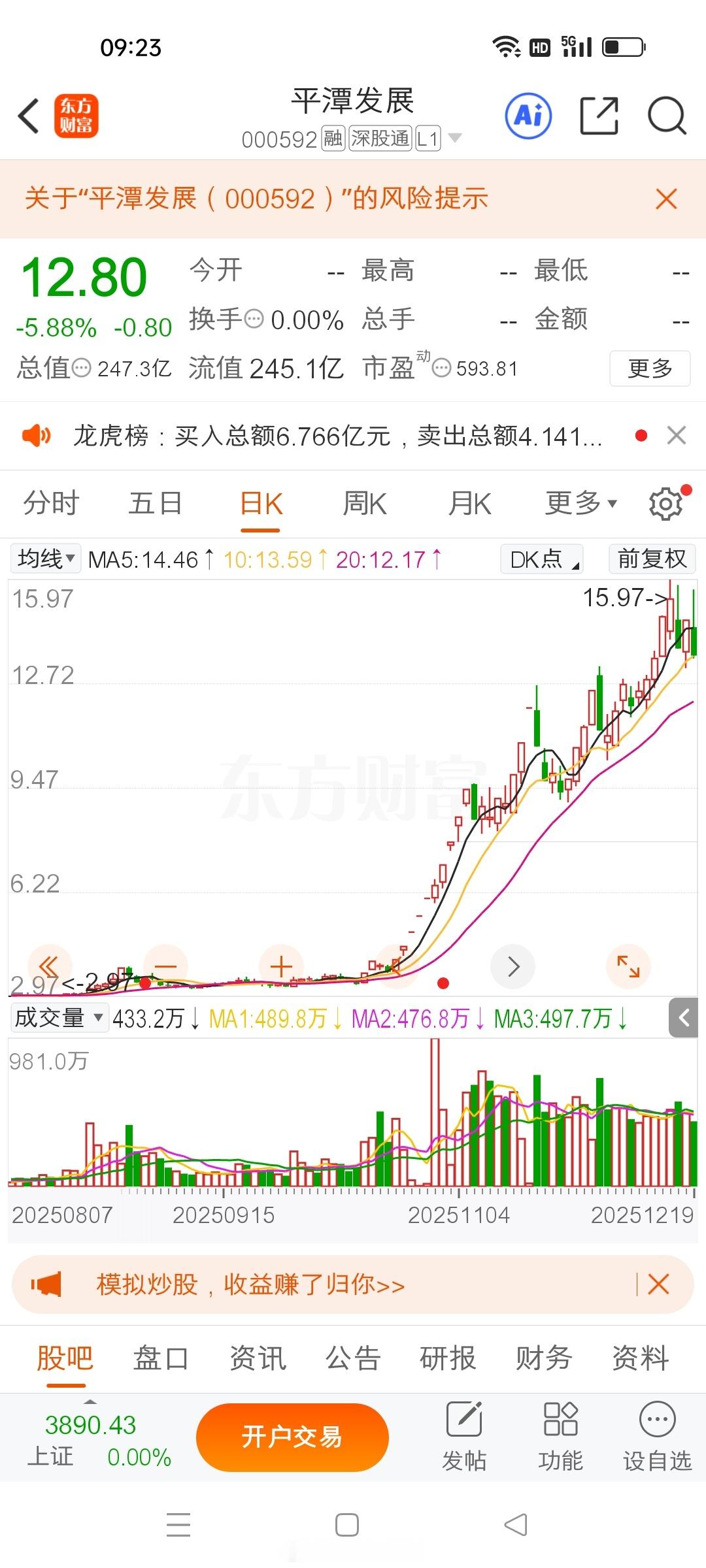Dismiss the 000592 risk warning banner
Screen dimensions: 706x1568
(x=665, y=199)
